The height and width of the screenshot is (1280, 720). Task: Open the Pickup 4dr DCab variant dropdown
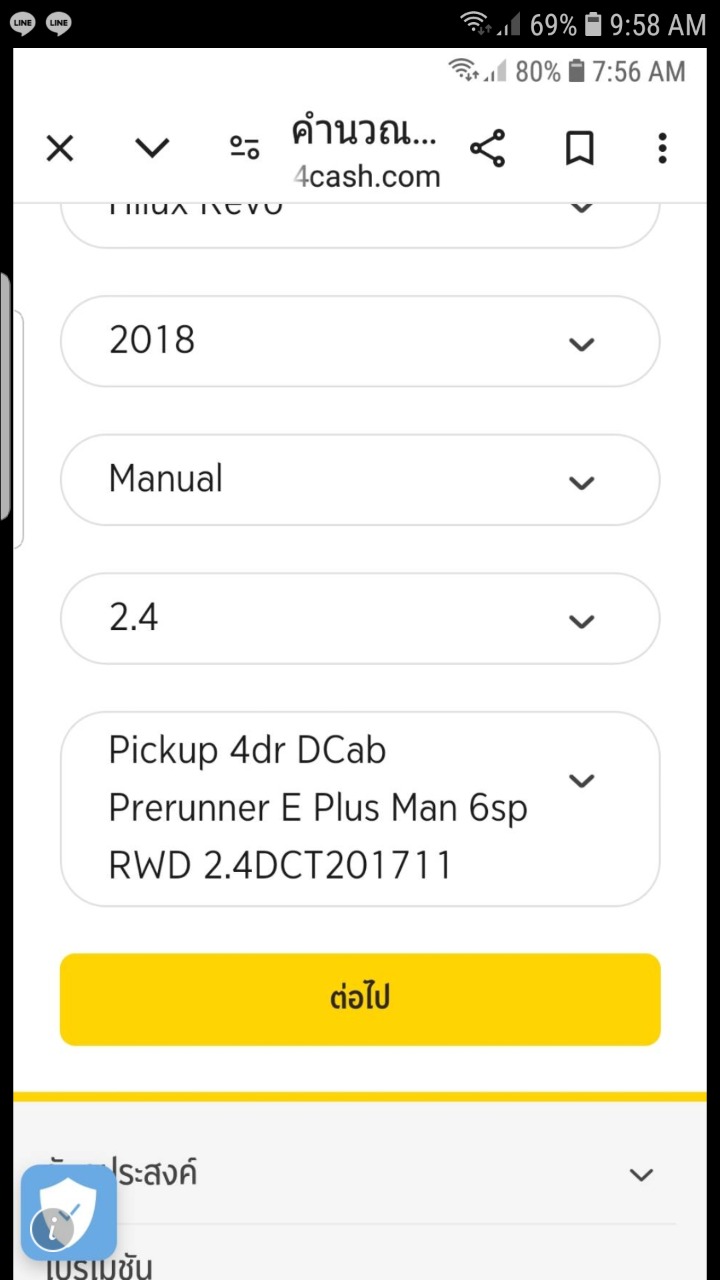[x=360, y=808]
